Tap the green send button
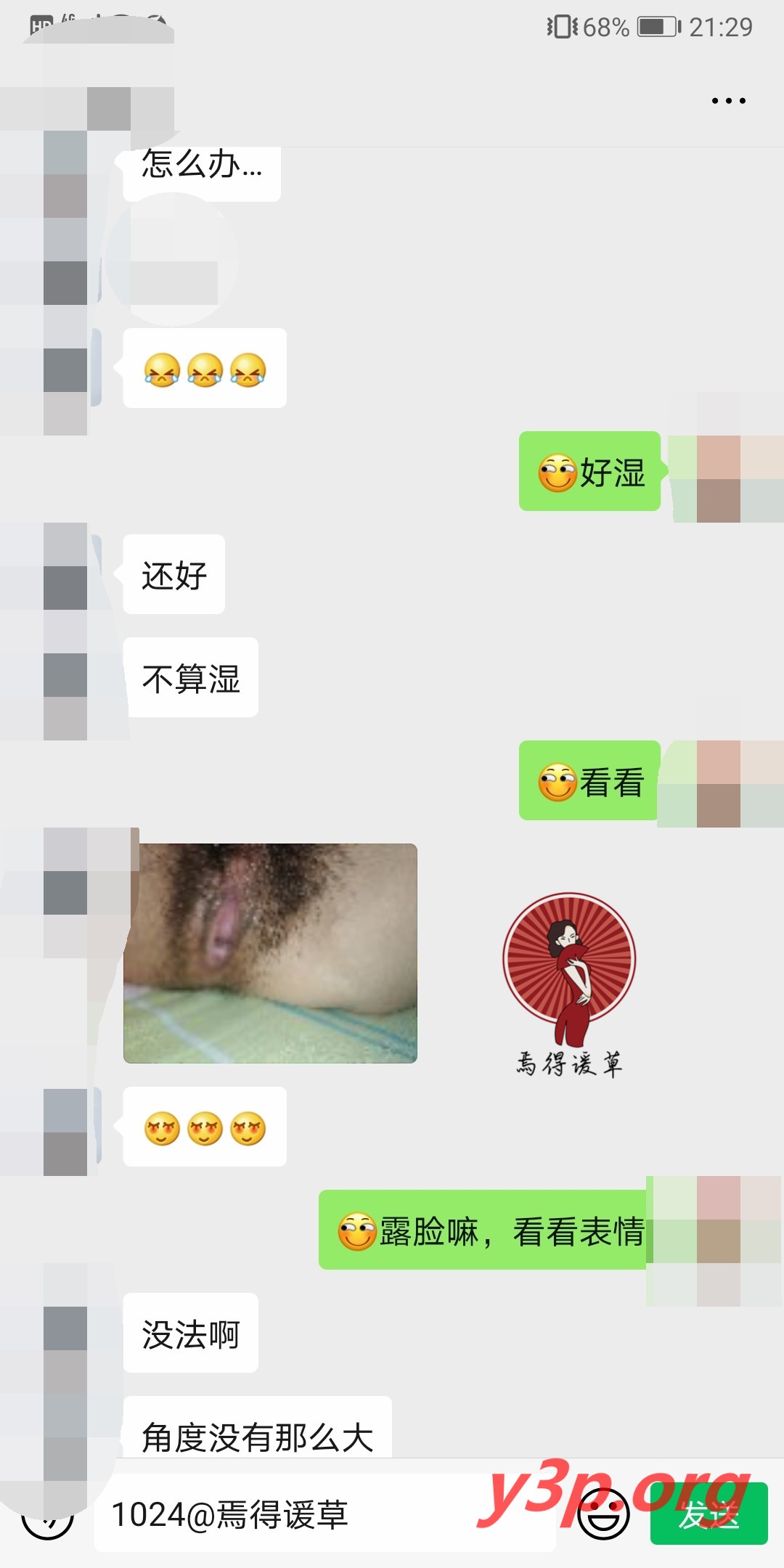The width and height of the screenshot is (784, 1568). 709,1514
